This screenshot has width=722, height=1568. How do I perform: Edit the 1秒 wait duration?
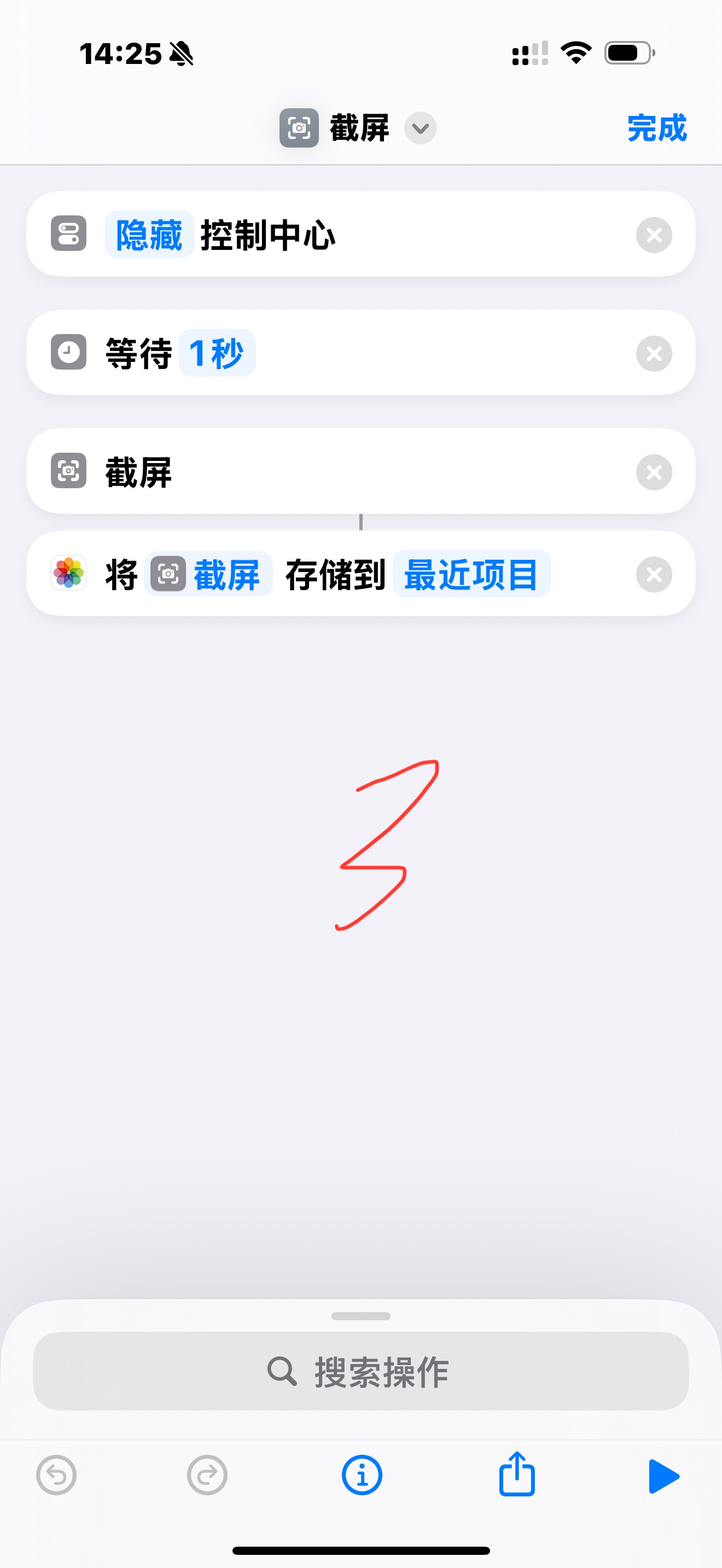[x=217, y=353]
